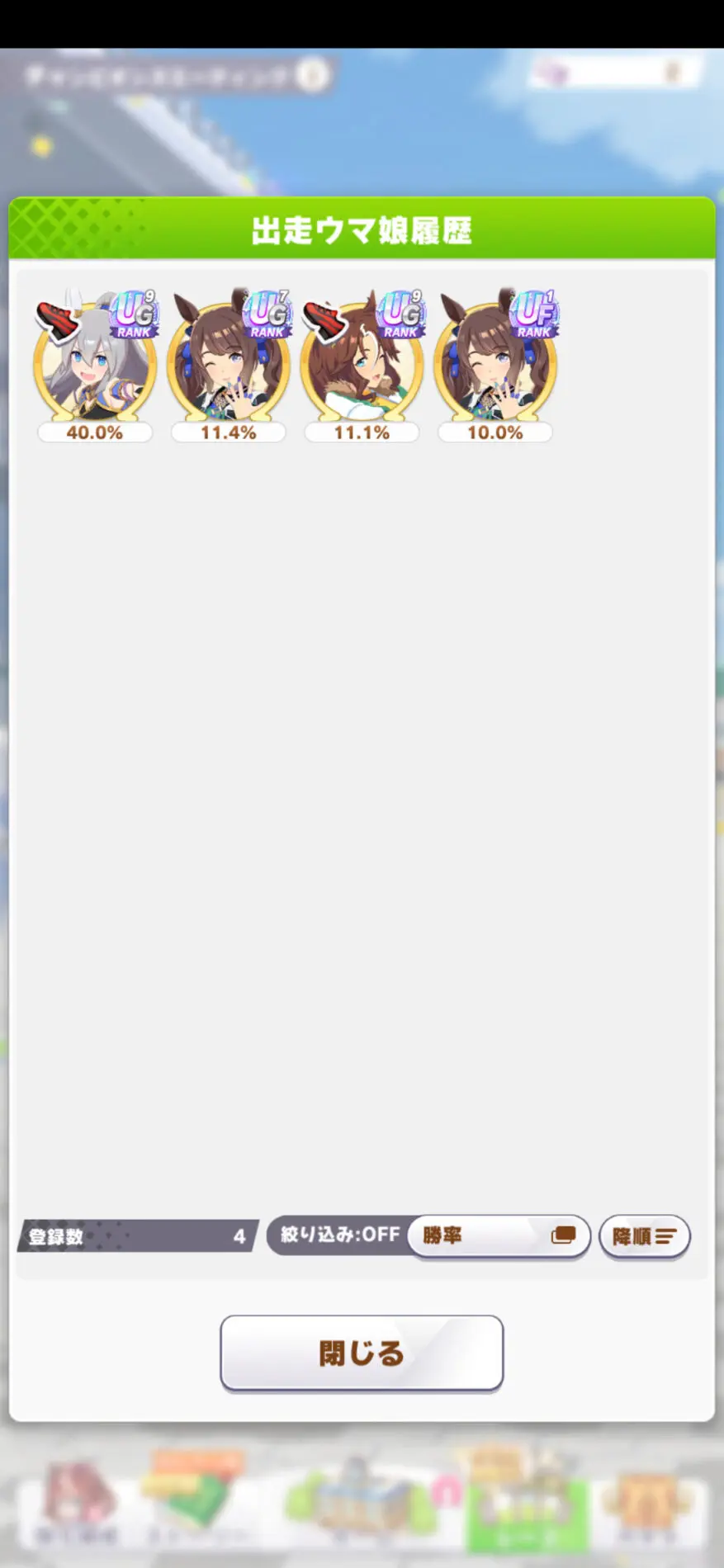This screenshot has width=724, height=1568.
Task: Toggle the 降順 sort order button
Action: pos(644,1236)
